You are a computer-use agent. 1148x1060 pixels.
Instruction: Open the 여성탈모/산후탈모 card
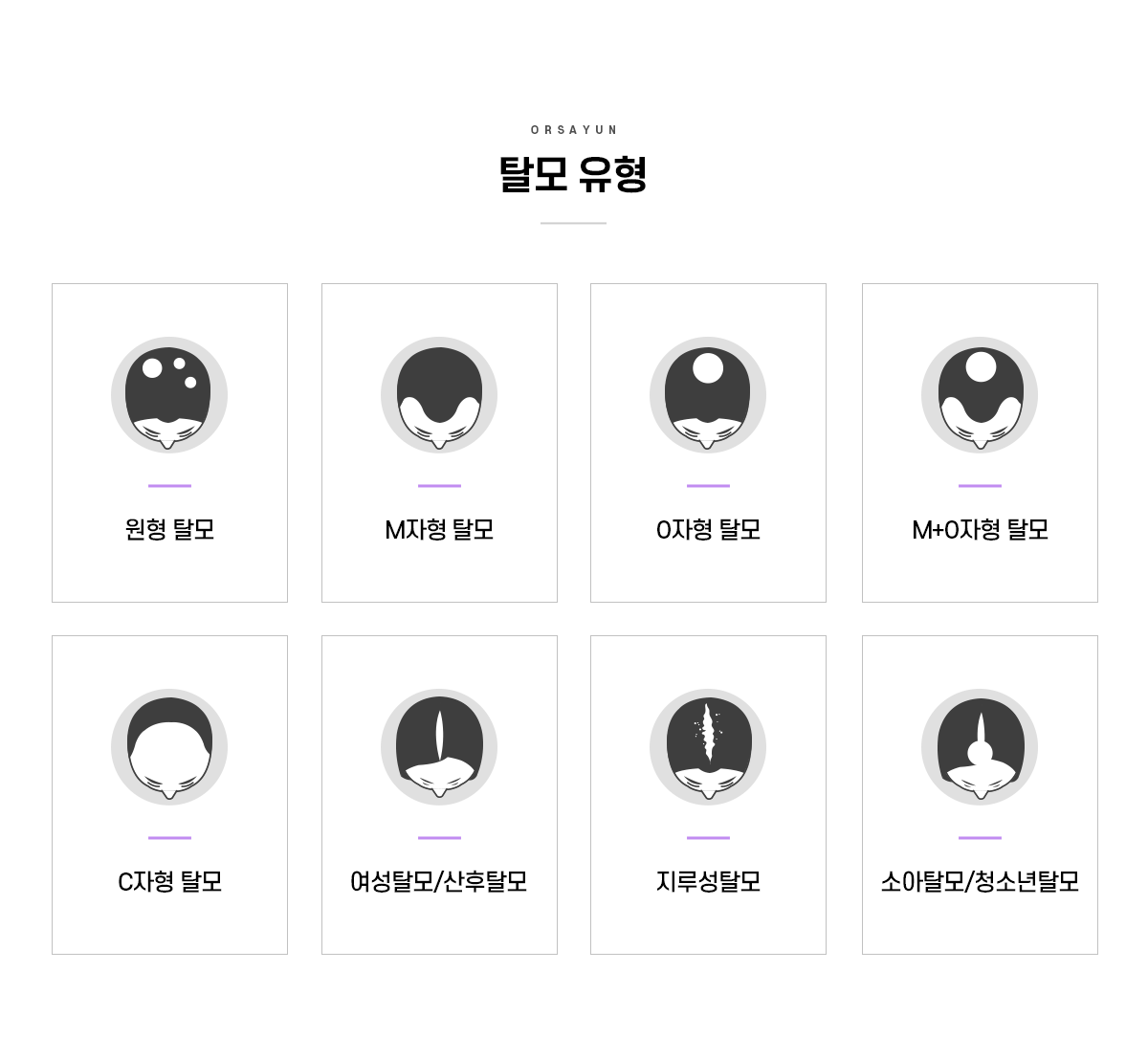point(439,795)
